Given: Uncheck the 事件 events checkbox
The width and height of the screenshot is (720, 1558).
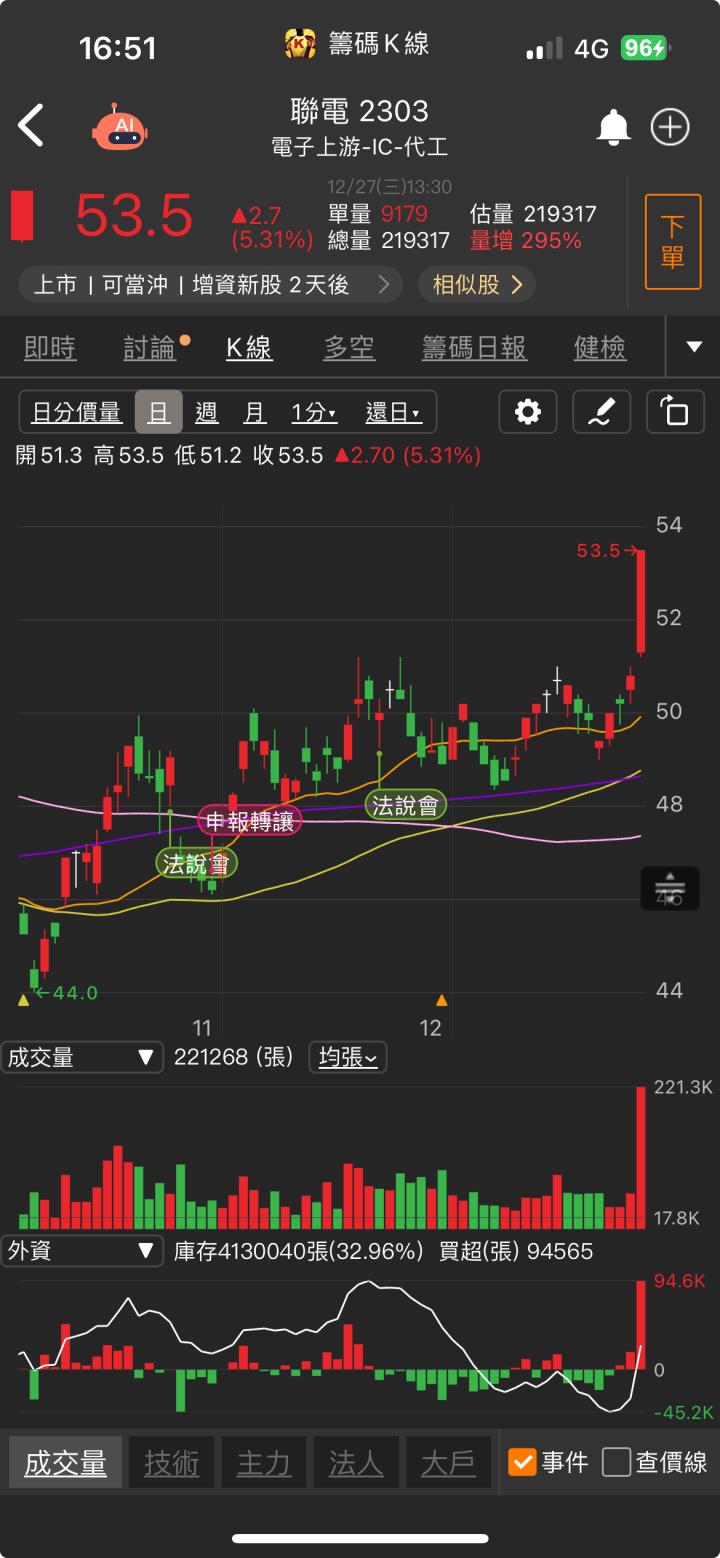Looking at the screenshot, I should 522,1462.
